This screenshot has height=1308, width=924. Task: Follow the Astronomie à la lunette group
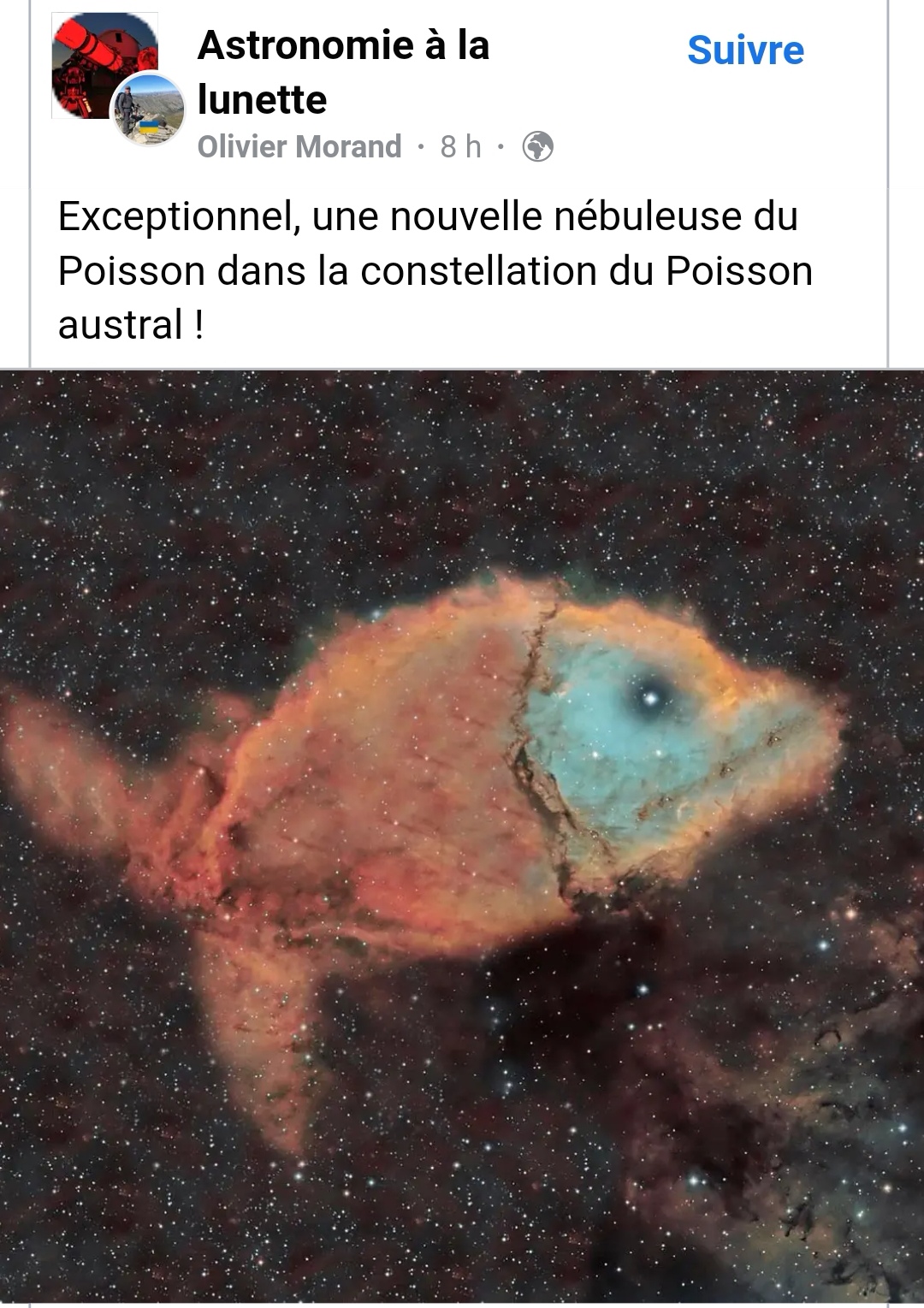click(745, 50)
